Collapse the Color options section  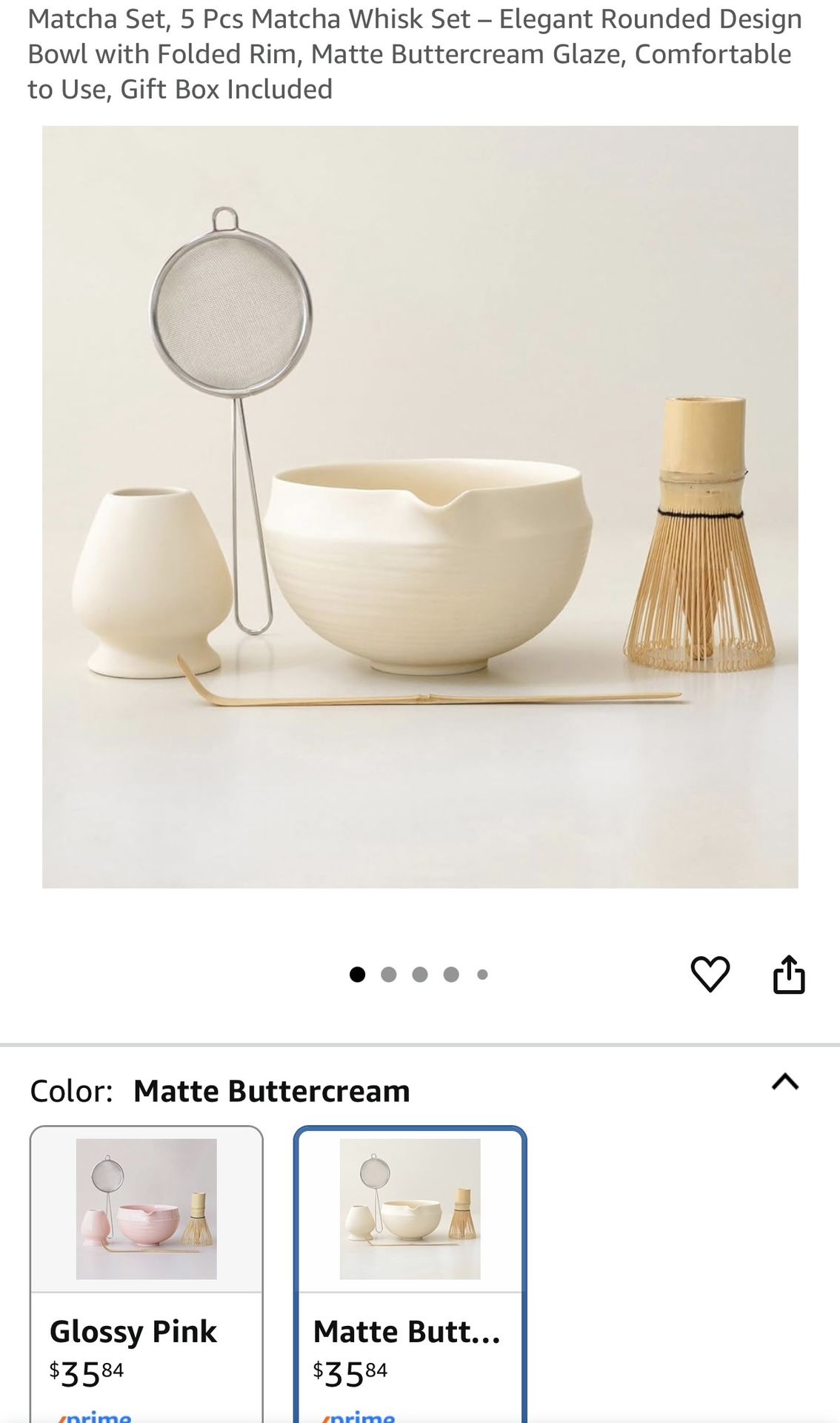[x=784, y=1083]
